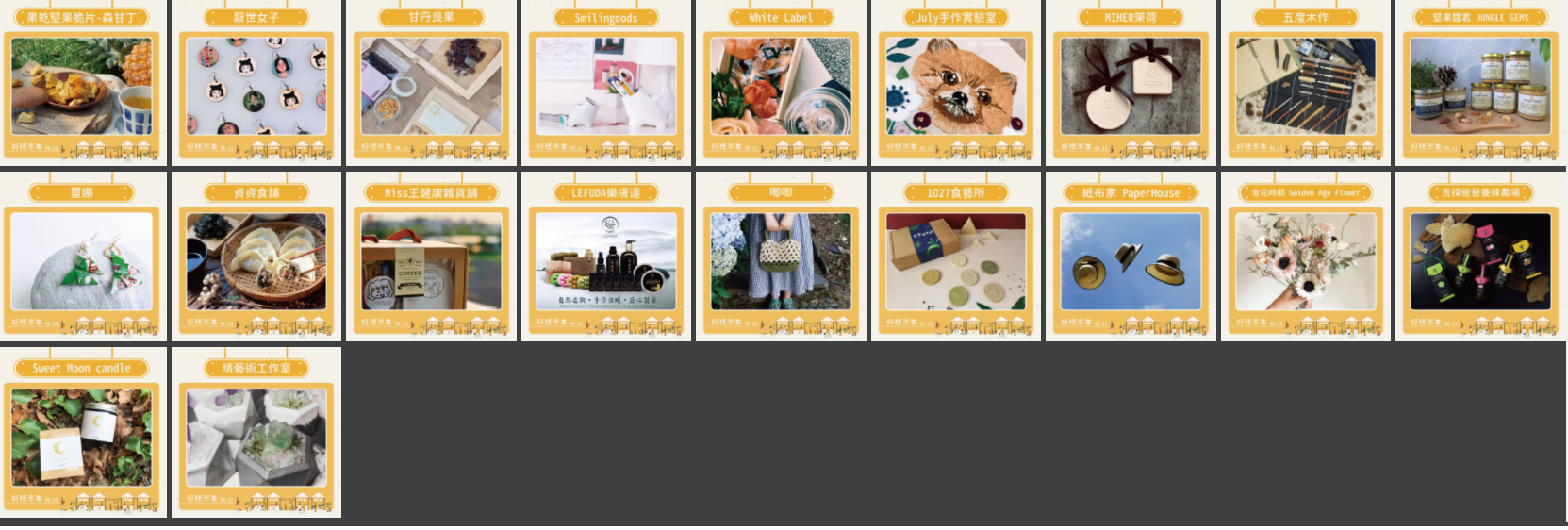Open the 璽娜 earrings card
1568x530 pixels.
(82, 261)
